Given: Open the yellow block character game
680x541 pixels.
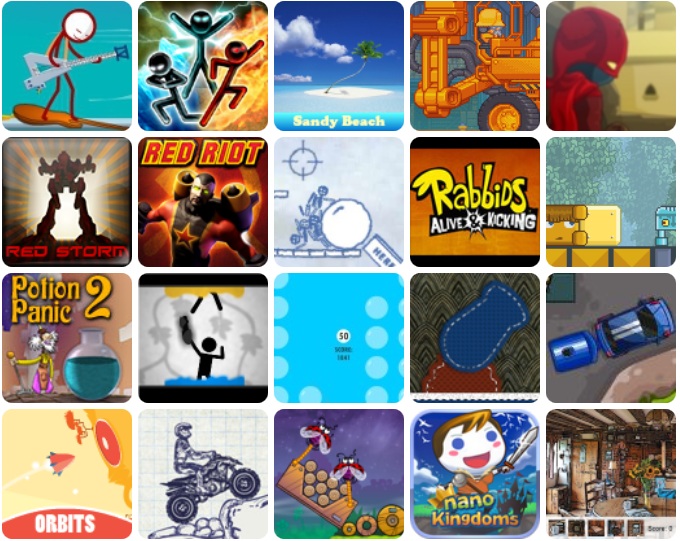Looking at the screenshot, I should pyautogui.click(x=611, y=202).
